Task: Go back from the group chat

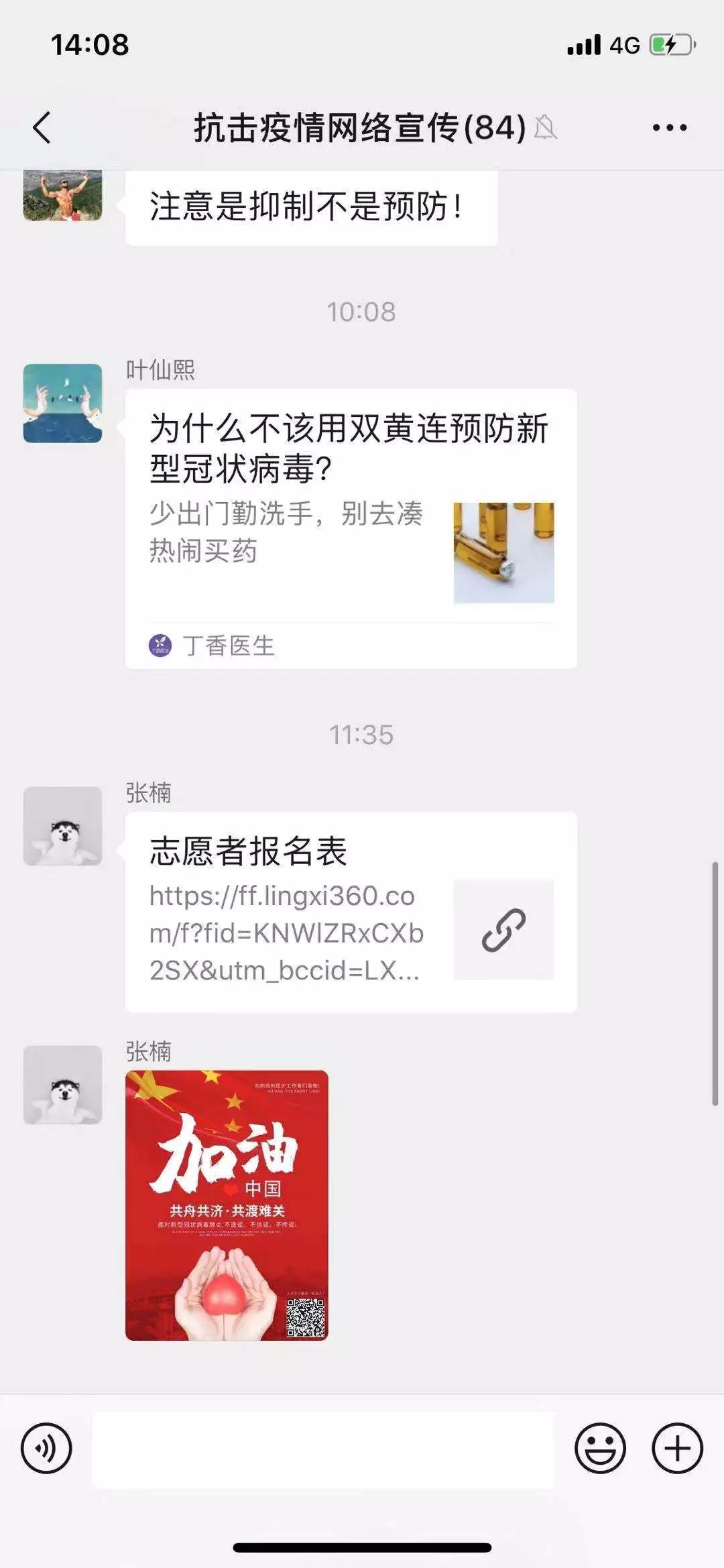Action: (42, 127)
